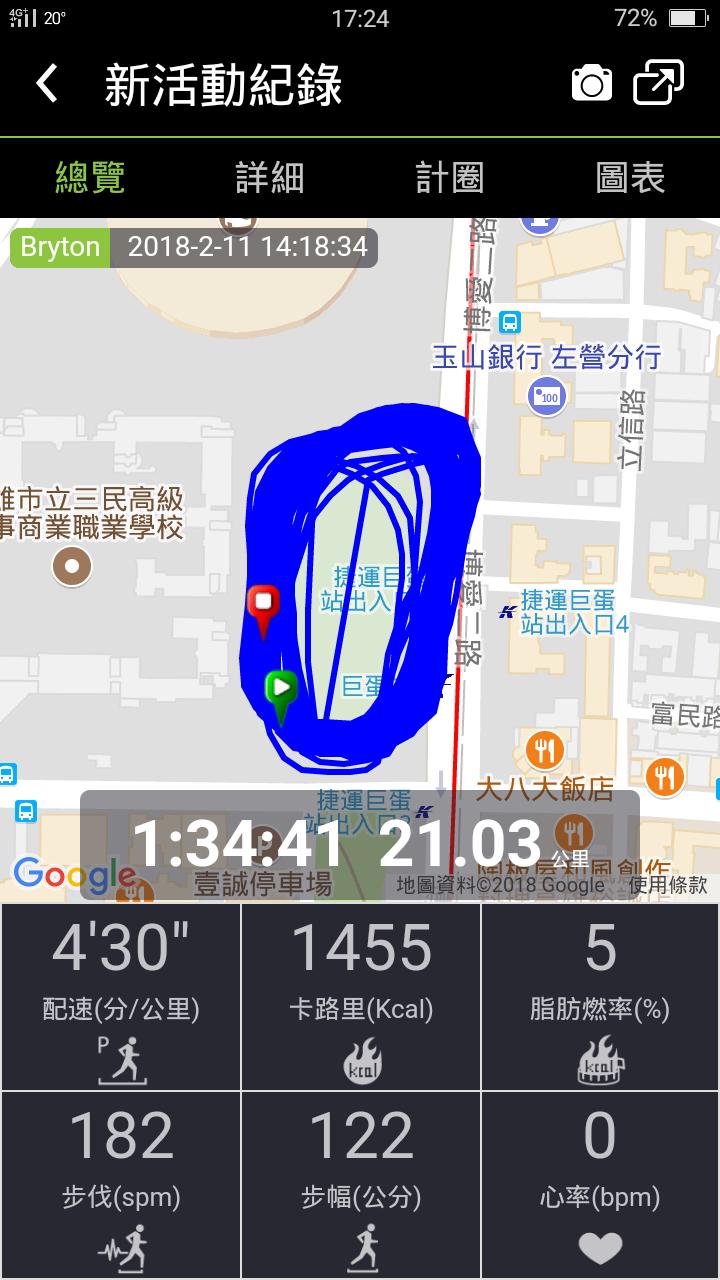Open the 計圈 laps tab
The image size is (720, 1280).
[x=449, y=178]
